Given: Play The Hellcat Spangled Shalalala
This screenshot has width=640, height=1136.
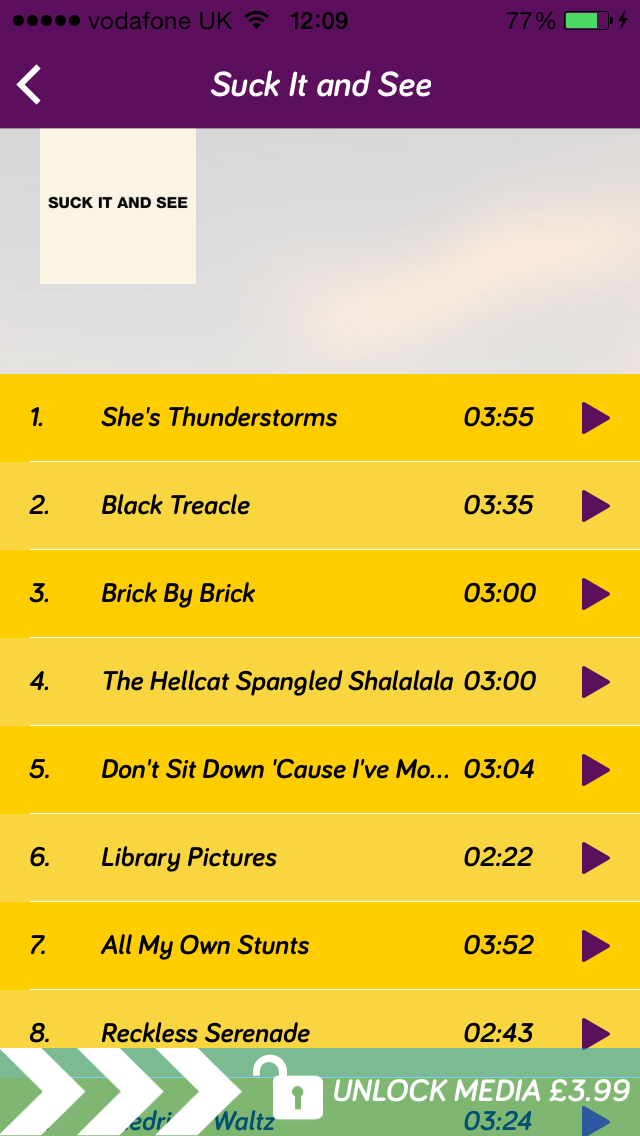Looking at the screenshot, I should click(596, 682).
